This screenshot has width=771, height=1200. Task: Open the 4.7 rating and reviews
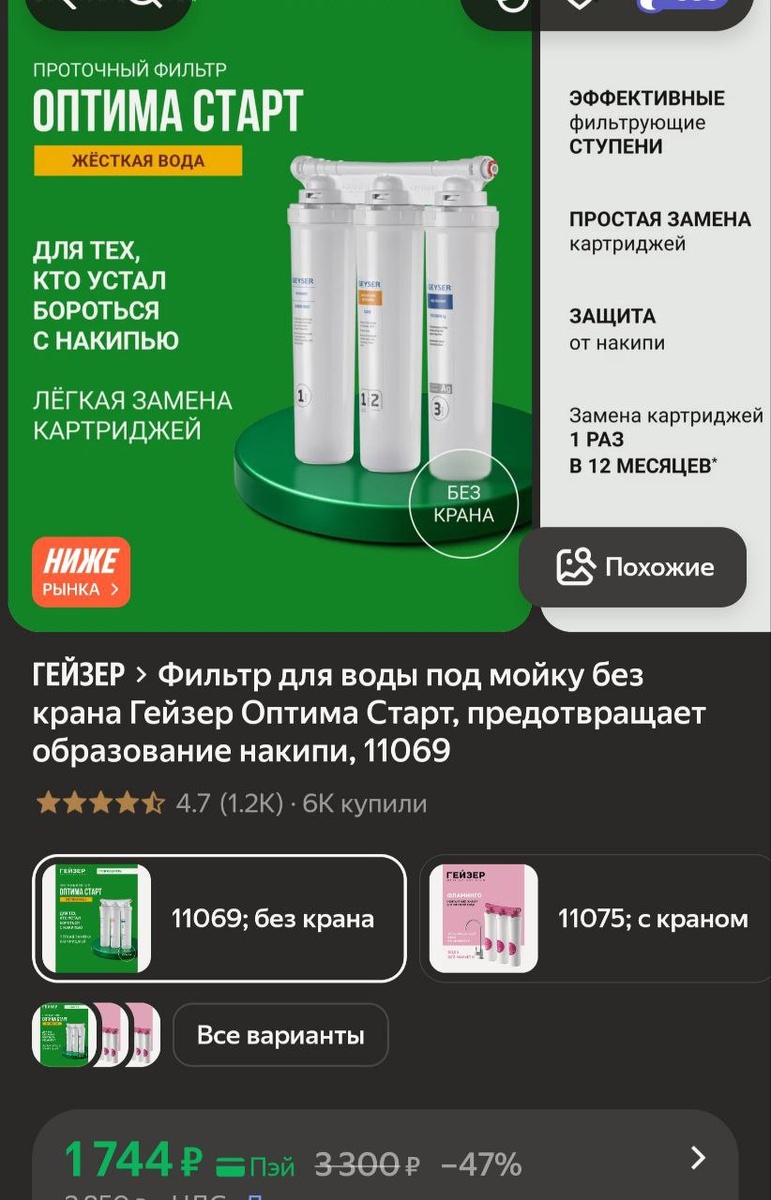(230, 803)
